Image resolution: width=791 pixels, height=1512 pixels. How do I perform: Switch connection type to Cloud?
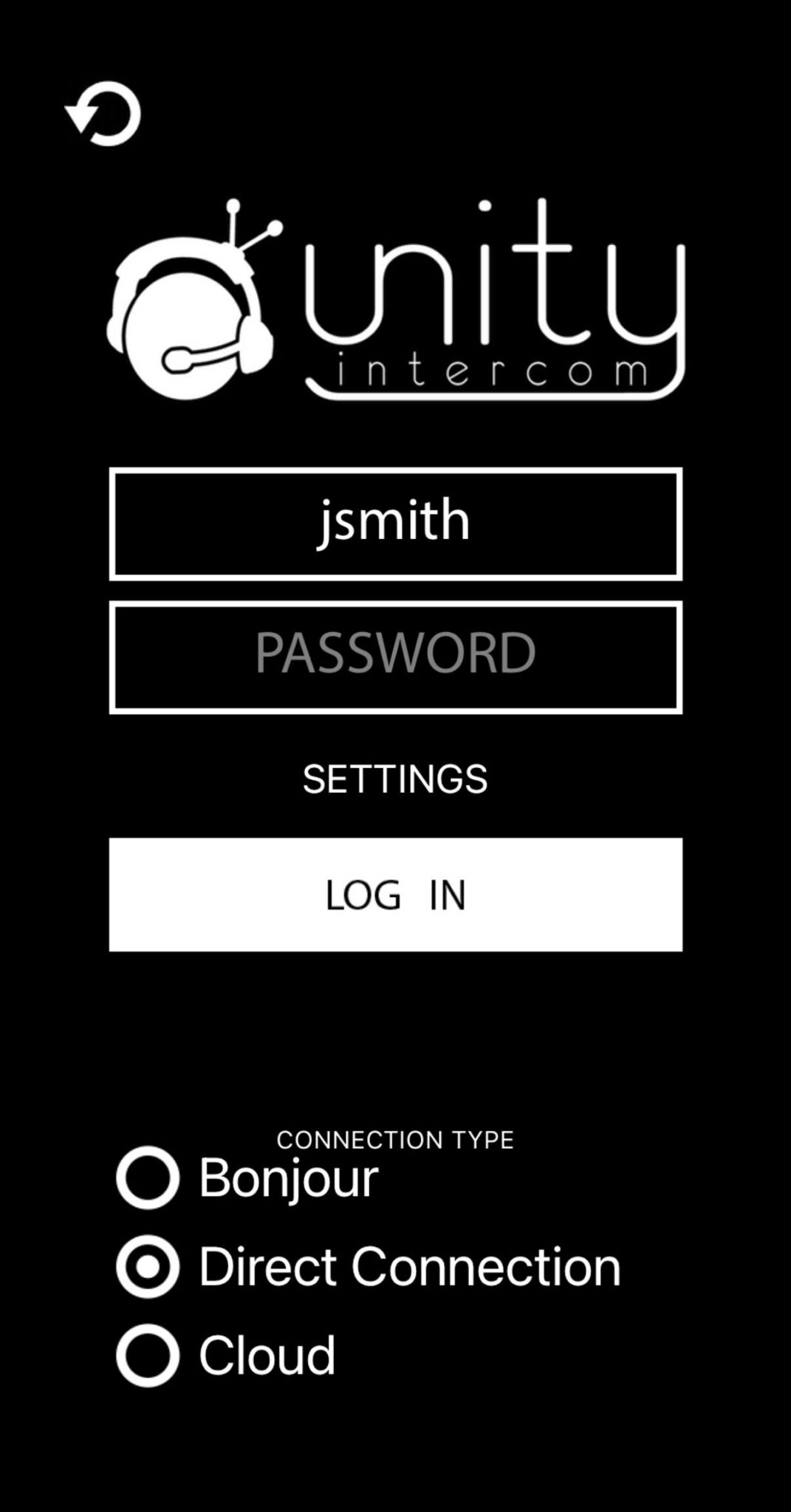point(148,1355)
